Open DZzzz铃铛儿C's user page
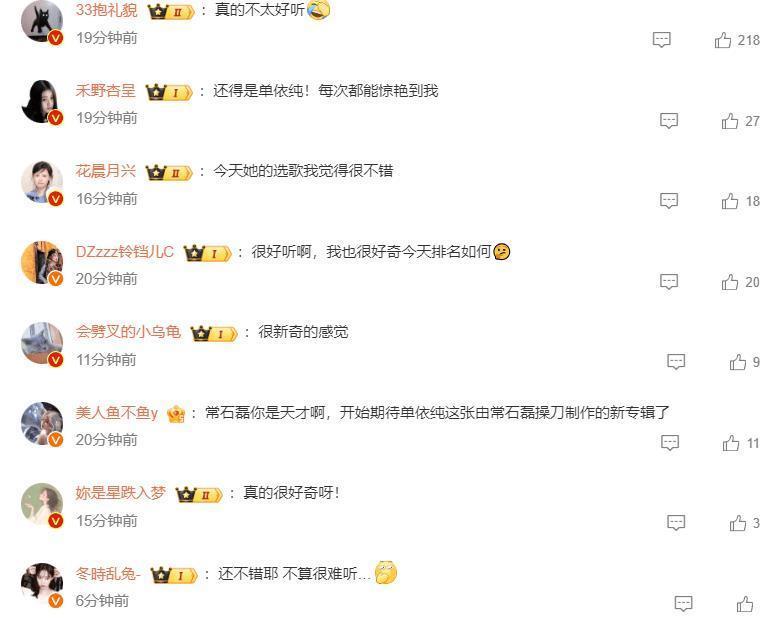 pos(125,252)
